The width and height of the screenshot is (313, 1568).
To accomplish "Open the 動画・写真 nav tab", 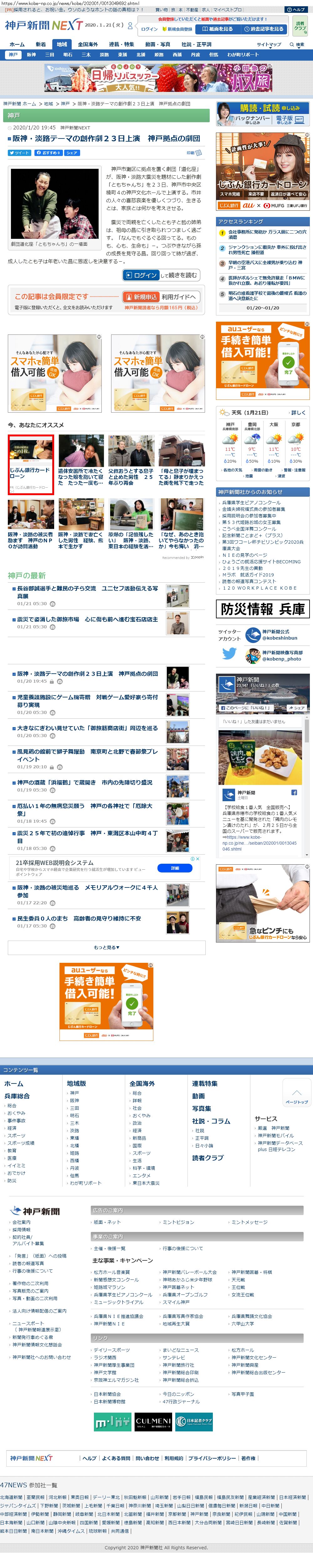I will [x=157, y=44].
